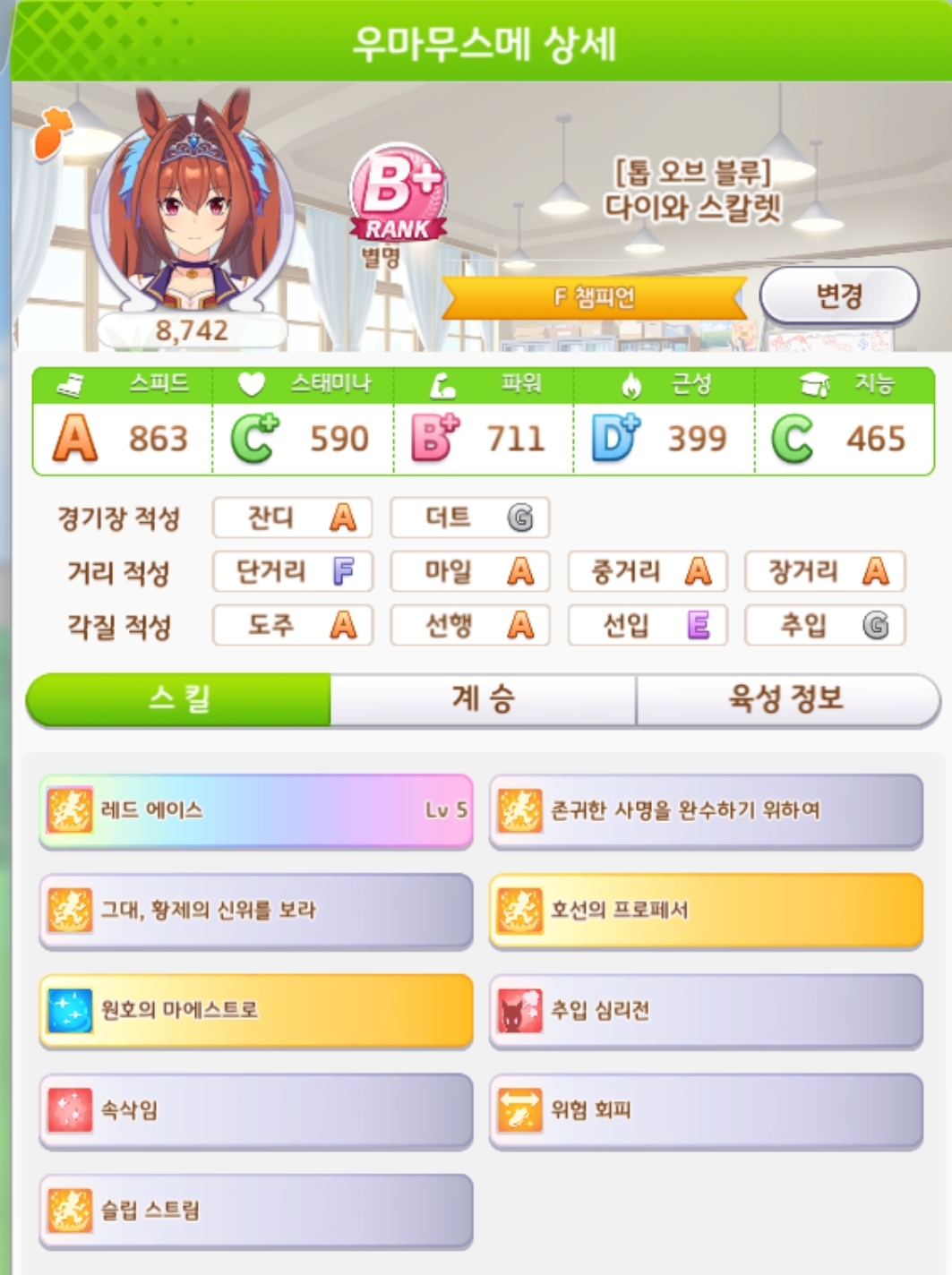Open the 위험 회피 skill info
This screenshot has width=952, height=1275.
(x=706, y=1110)
